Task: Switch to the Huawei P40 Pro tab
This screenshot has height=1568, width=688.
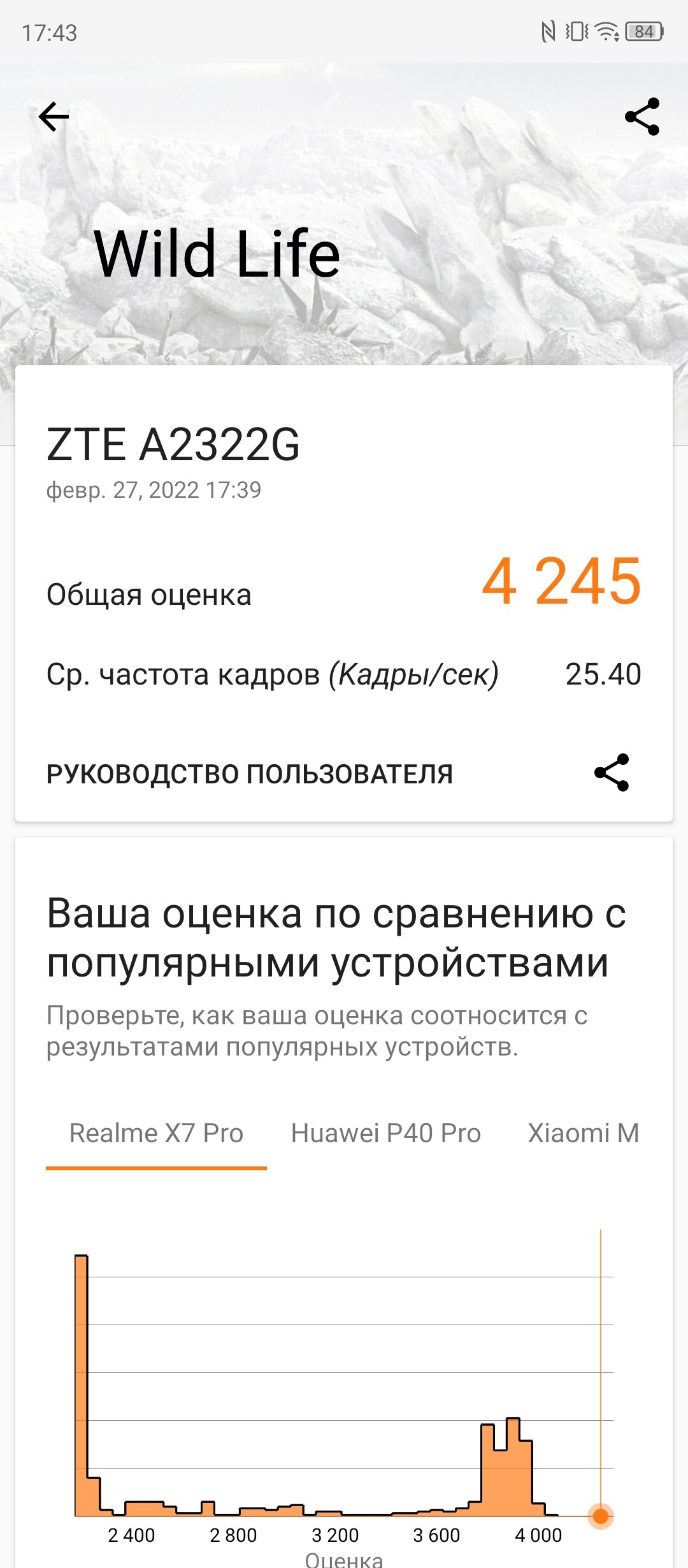Action: [x=385, y=1133]
